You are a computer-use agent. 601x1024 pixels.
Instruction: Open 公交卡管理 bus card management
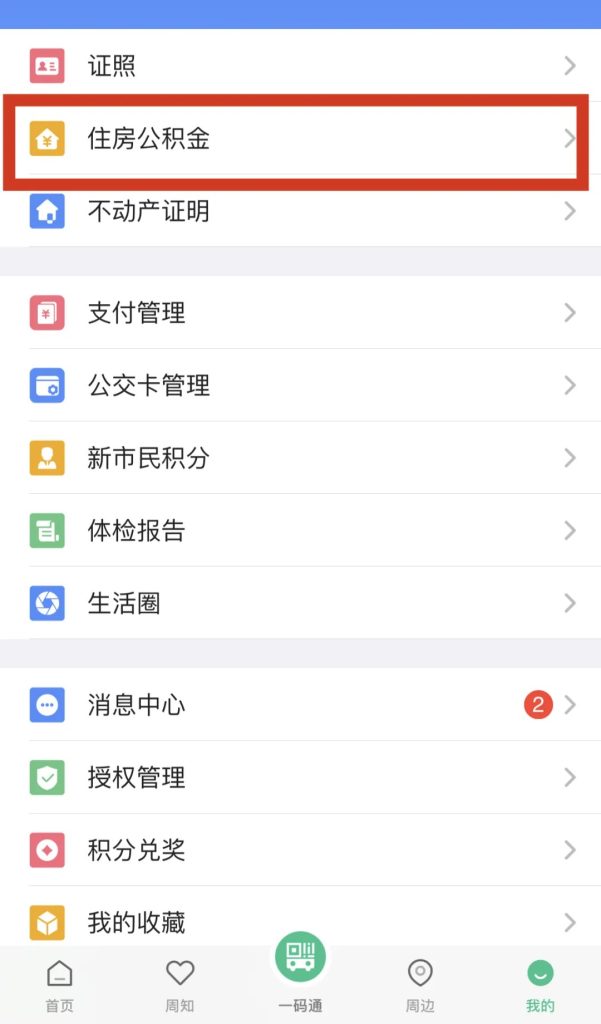300,385
